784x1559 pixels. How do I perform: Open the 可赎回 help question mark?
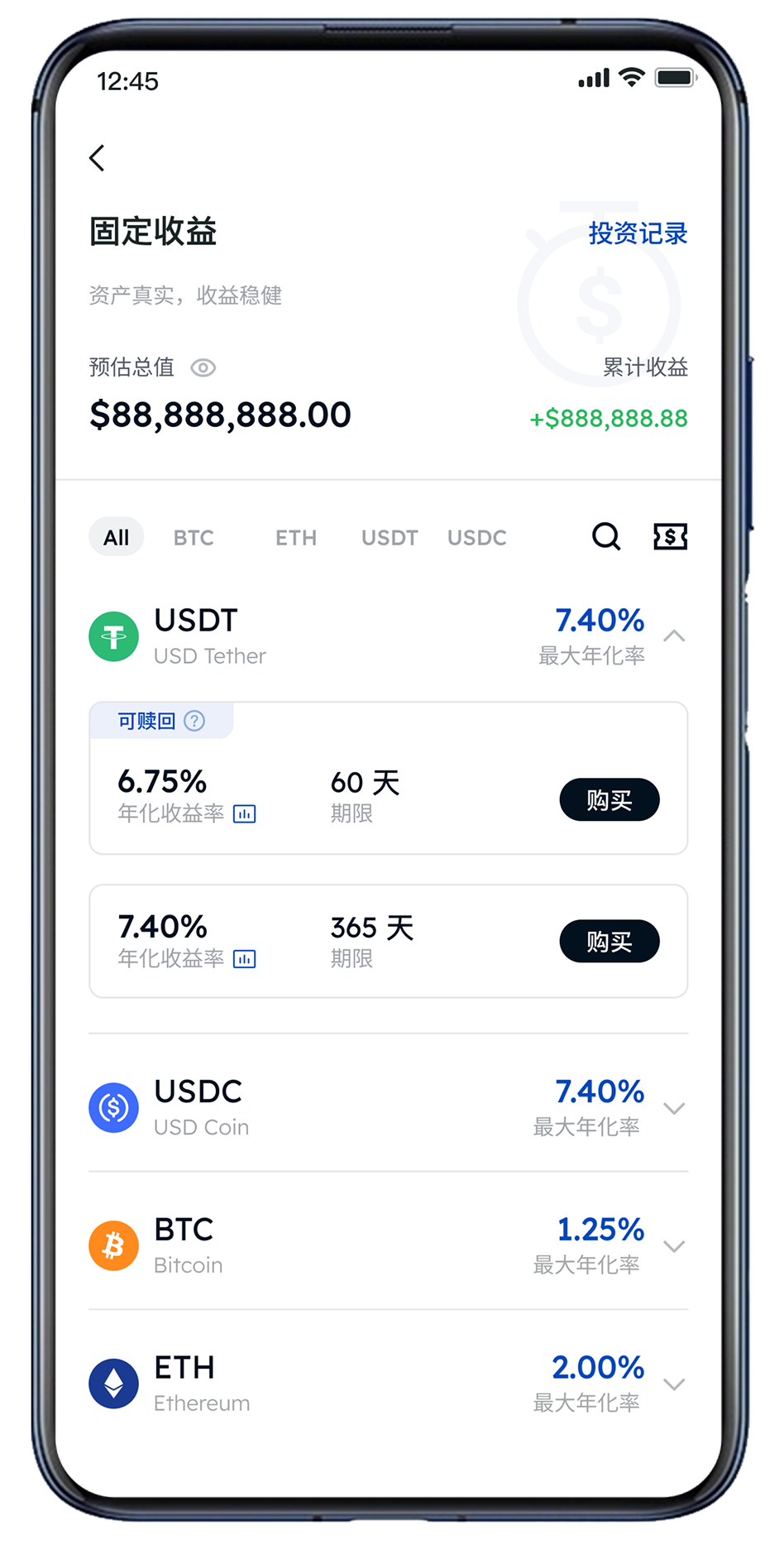(194, 721)
